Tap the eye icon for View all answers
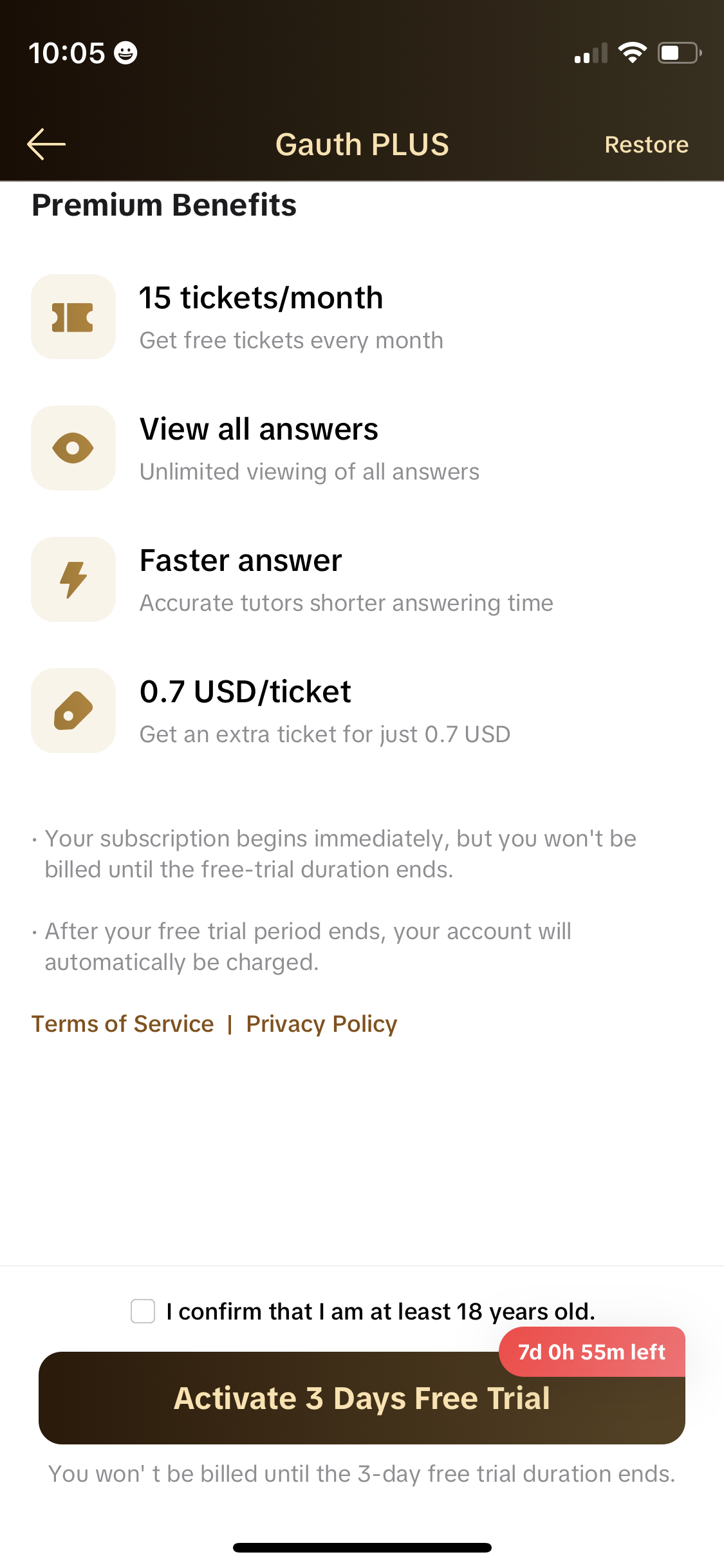The image size is (724, 1568). pos(73,448)
